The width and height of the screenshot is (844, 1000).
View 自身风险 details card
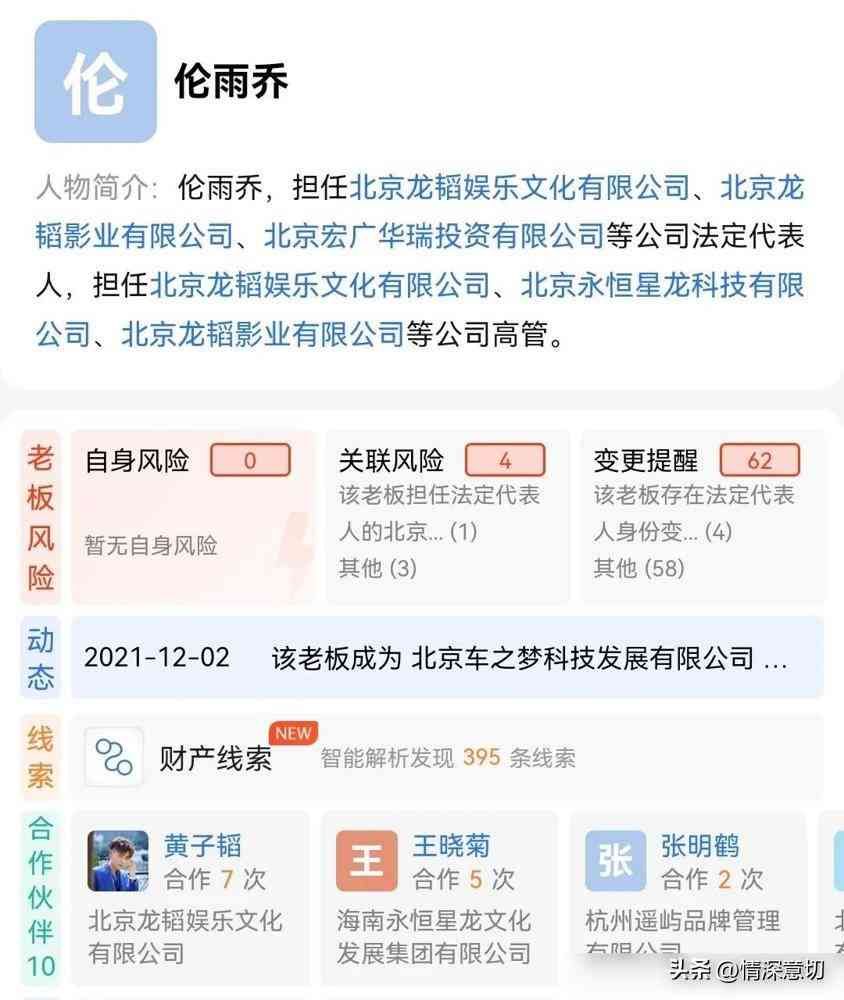point(192,516)
